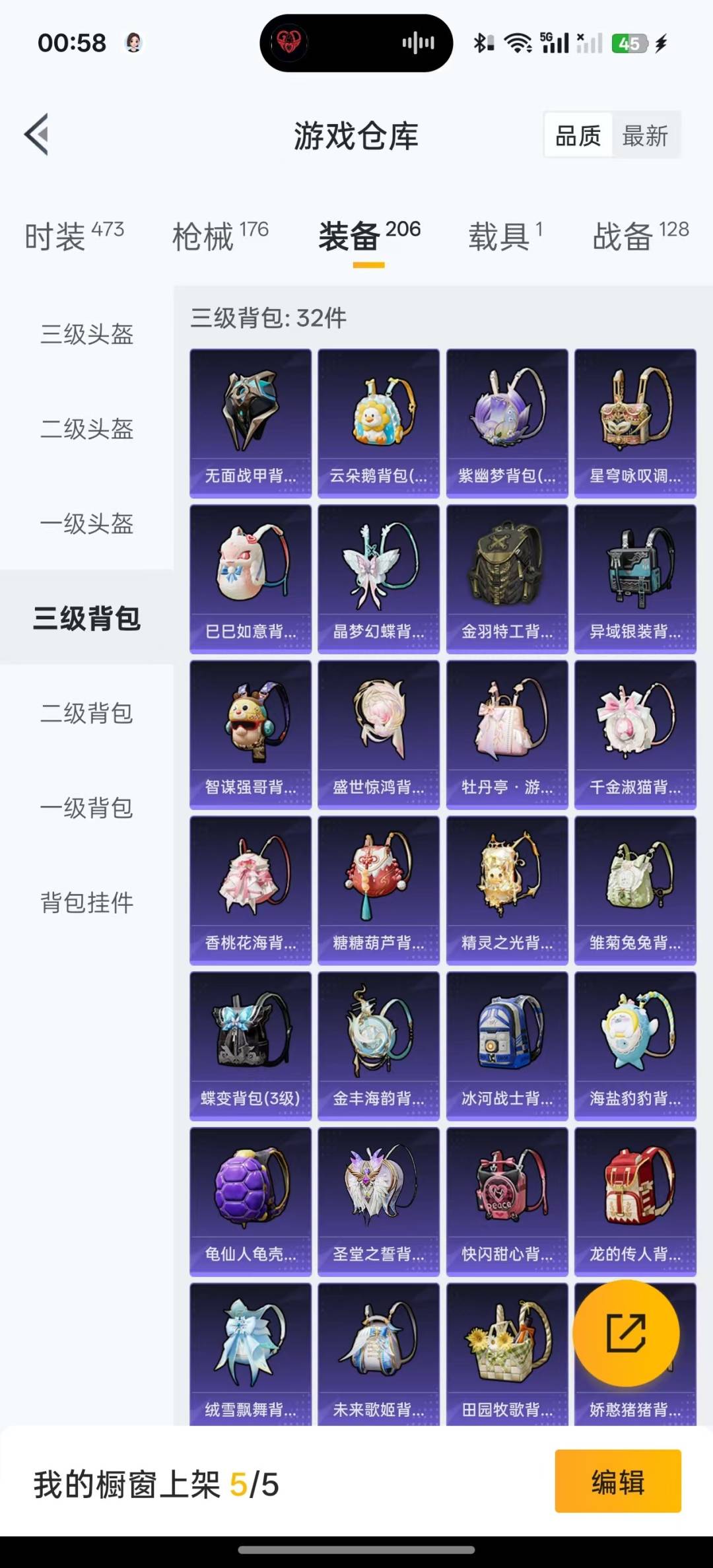Select the 二级背包 category
This screenshot has height=1568, width=713.
pos(87,713)
